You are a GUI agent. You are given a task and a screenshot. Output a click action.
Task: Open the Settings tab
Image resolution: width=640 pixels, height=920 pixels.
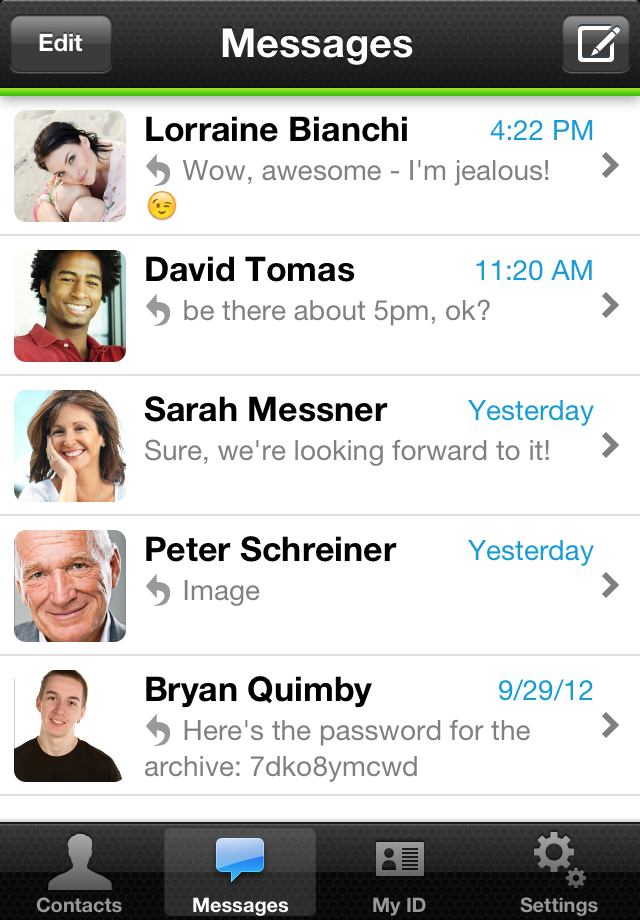(x=559, y=873)
